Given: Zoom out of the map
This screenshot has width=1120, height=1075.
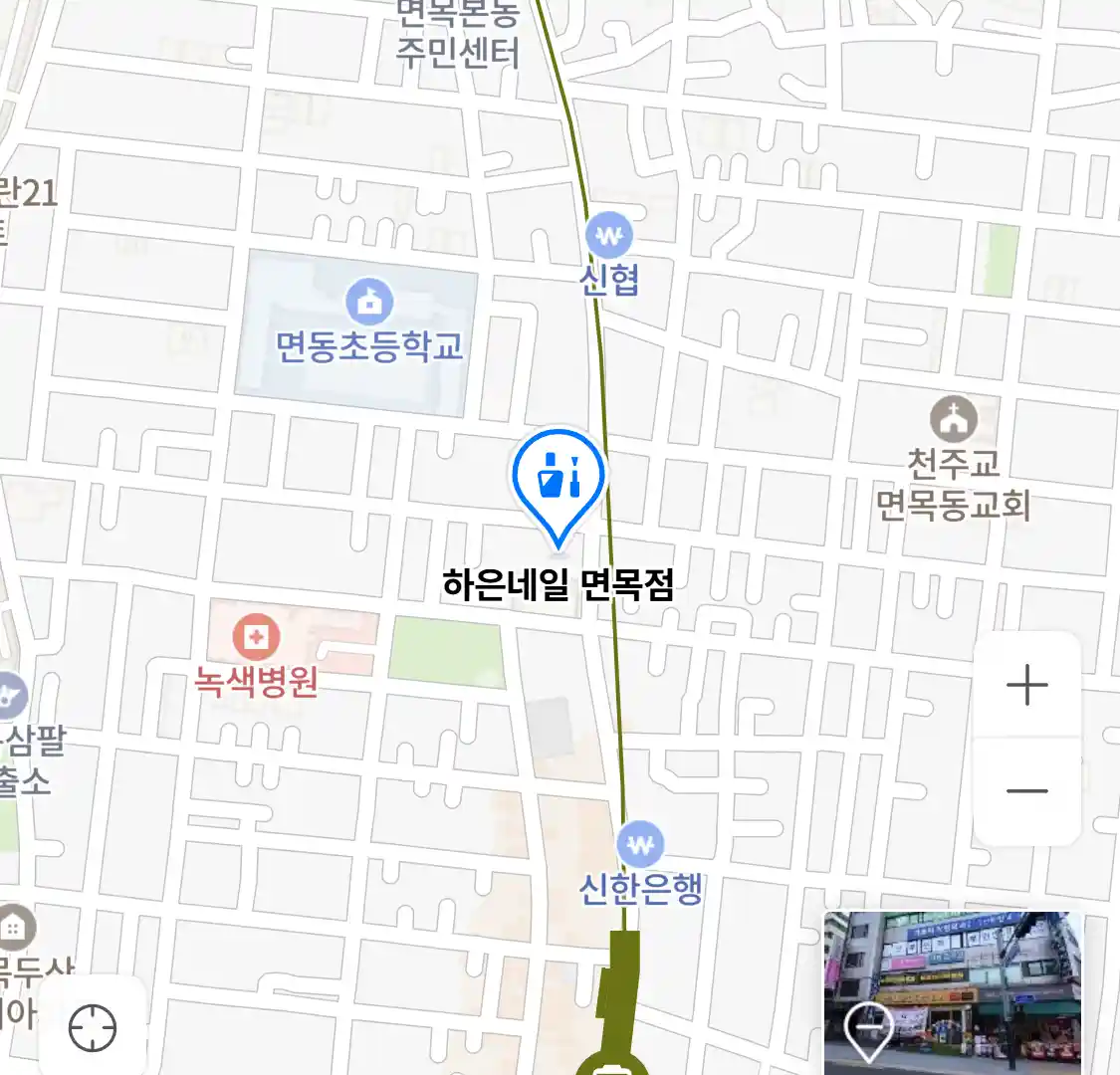Looking at the screenshot, I should tap(1026, 792).
